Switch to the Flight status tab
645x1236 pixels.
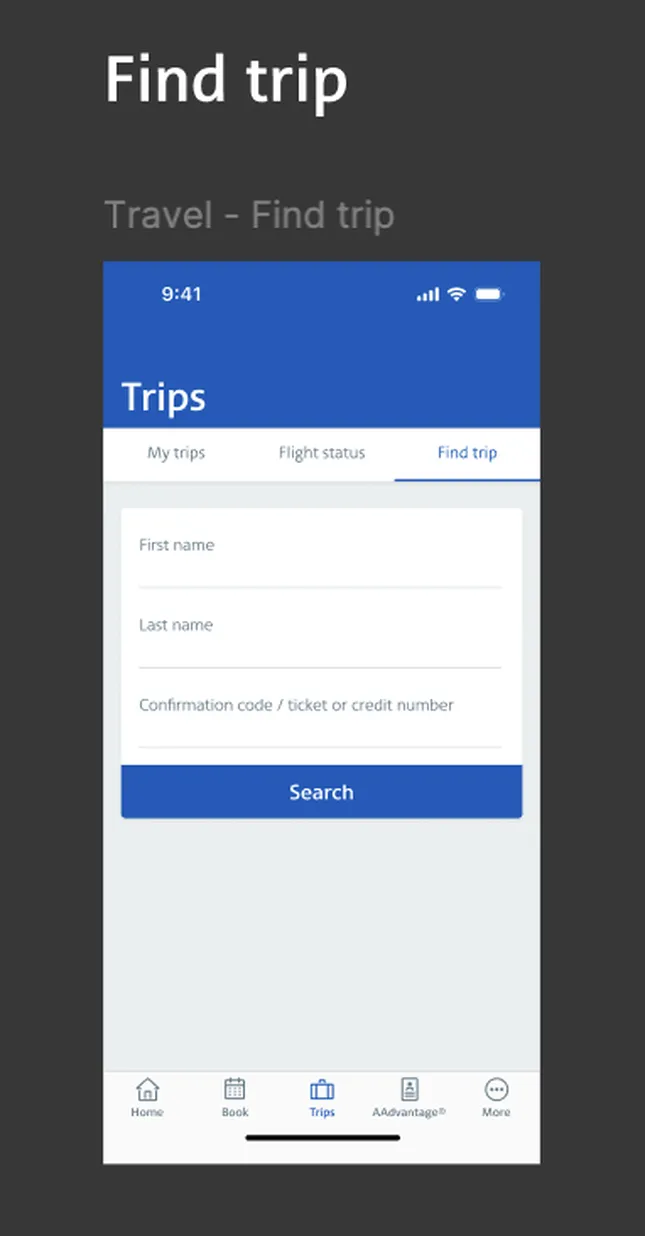tap(322, 453)
